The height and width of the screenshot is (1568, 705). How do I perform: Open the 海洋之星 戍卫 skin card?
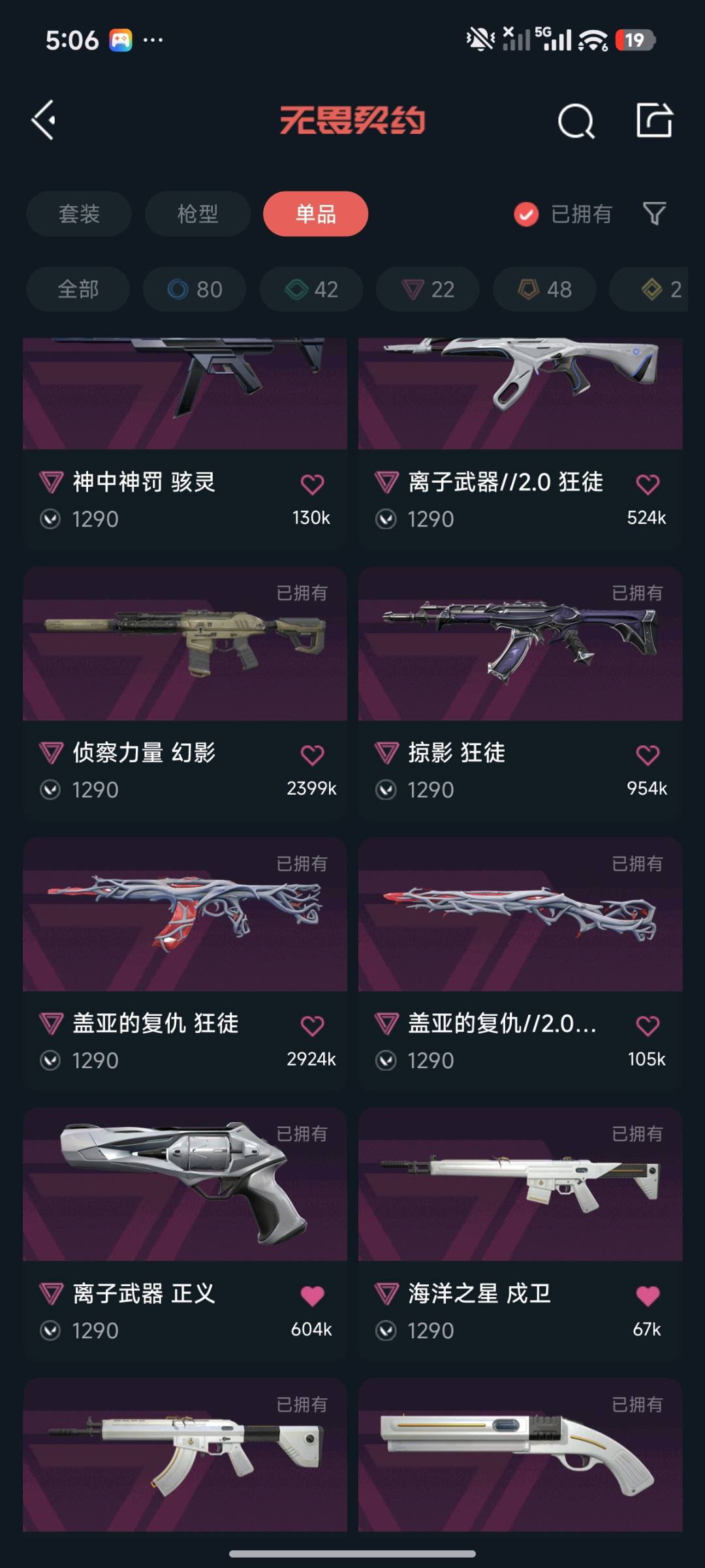(x=520, y=1194)
